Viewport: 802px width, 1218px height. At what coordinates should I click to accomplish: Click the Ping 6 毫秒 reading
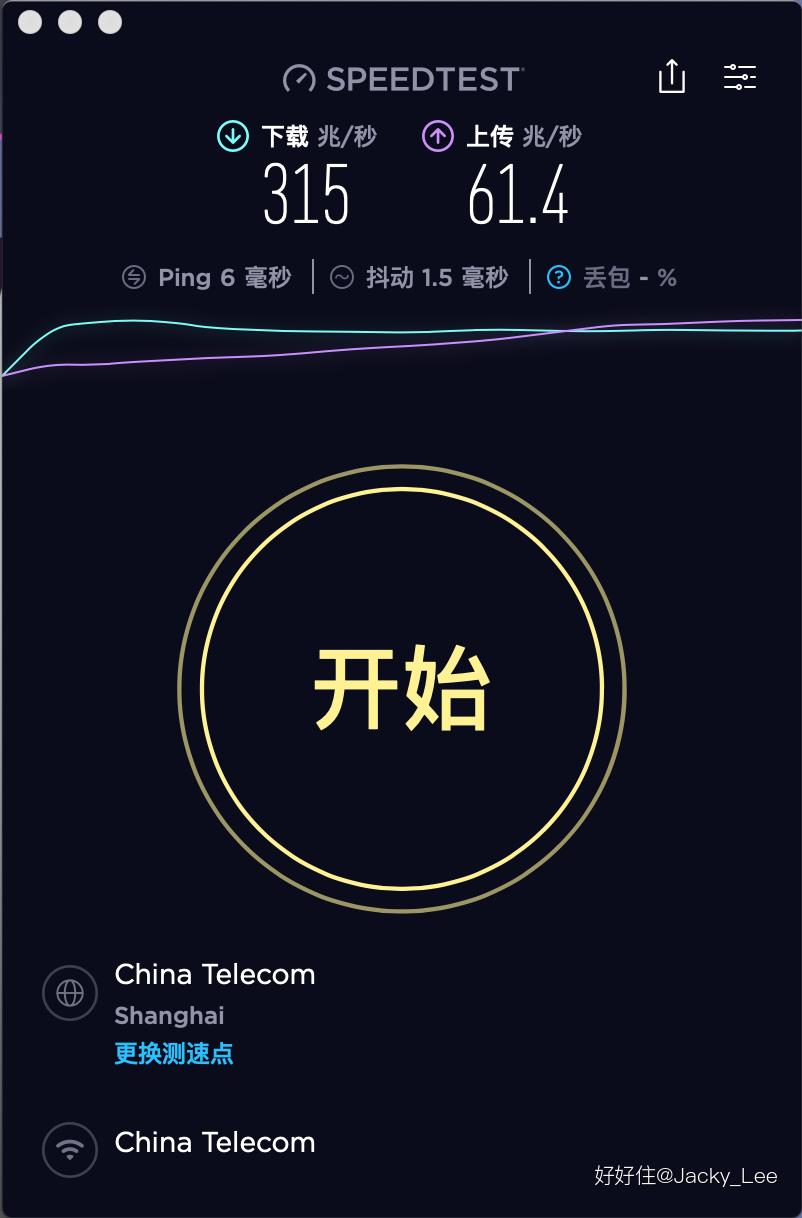224,277
